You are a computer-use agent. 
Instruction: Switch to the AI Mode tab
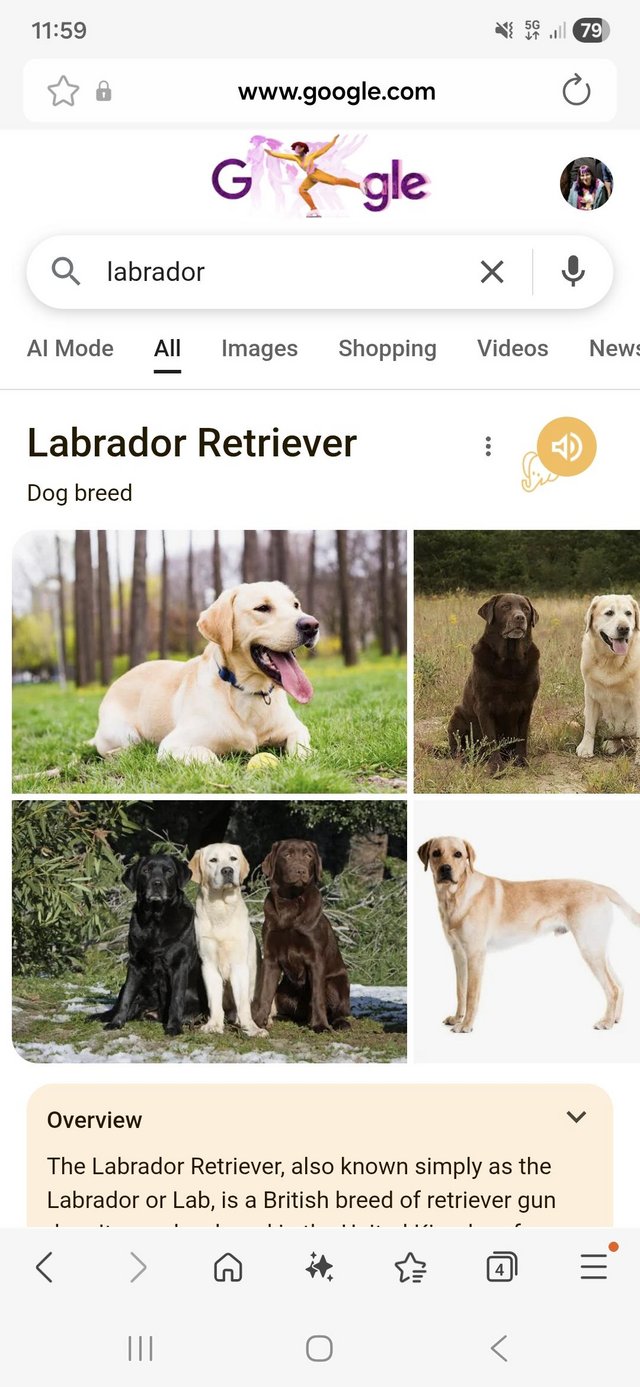70,348
